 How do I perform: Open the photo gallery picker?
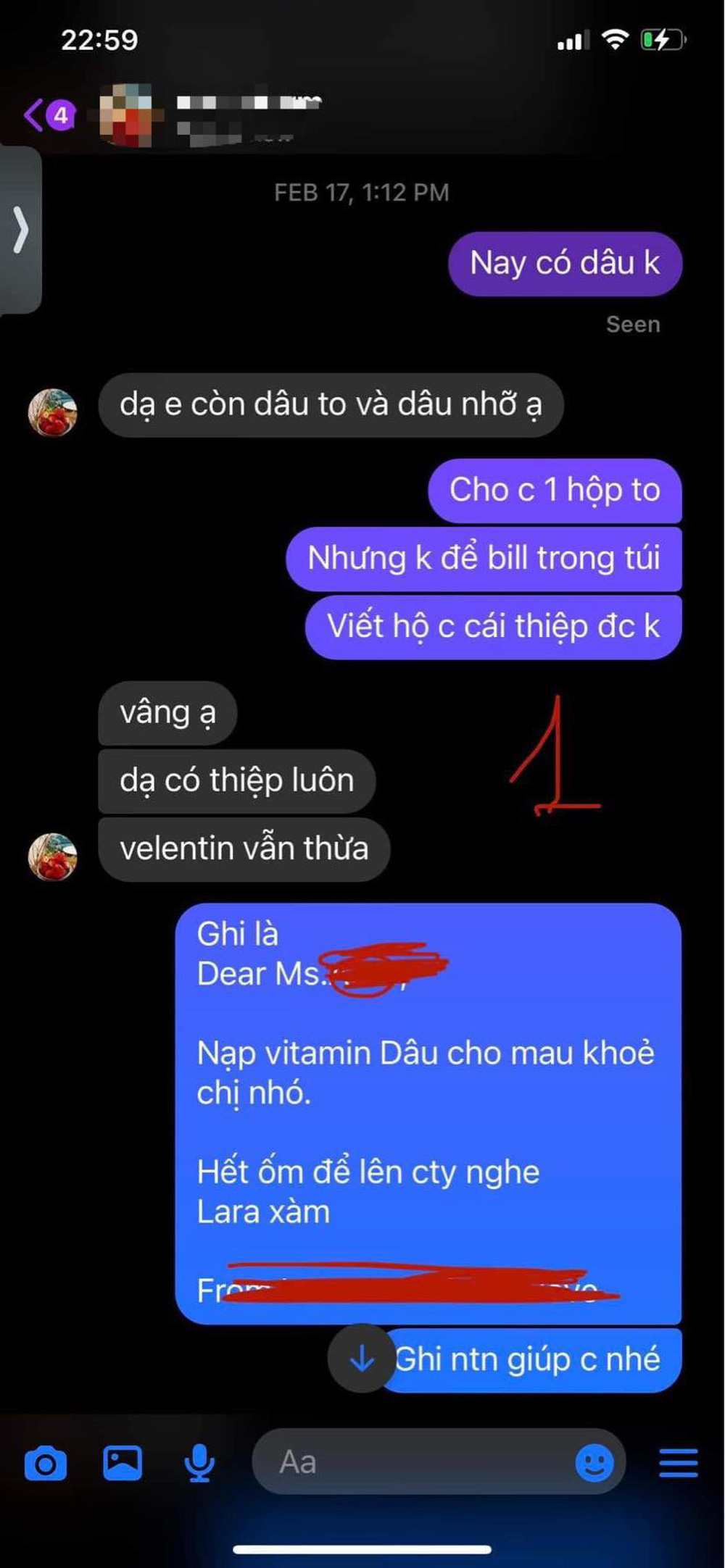[x=123, y=1462]
